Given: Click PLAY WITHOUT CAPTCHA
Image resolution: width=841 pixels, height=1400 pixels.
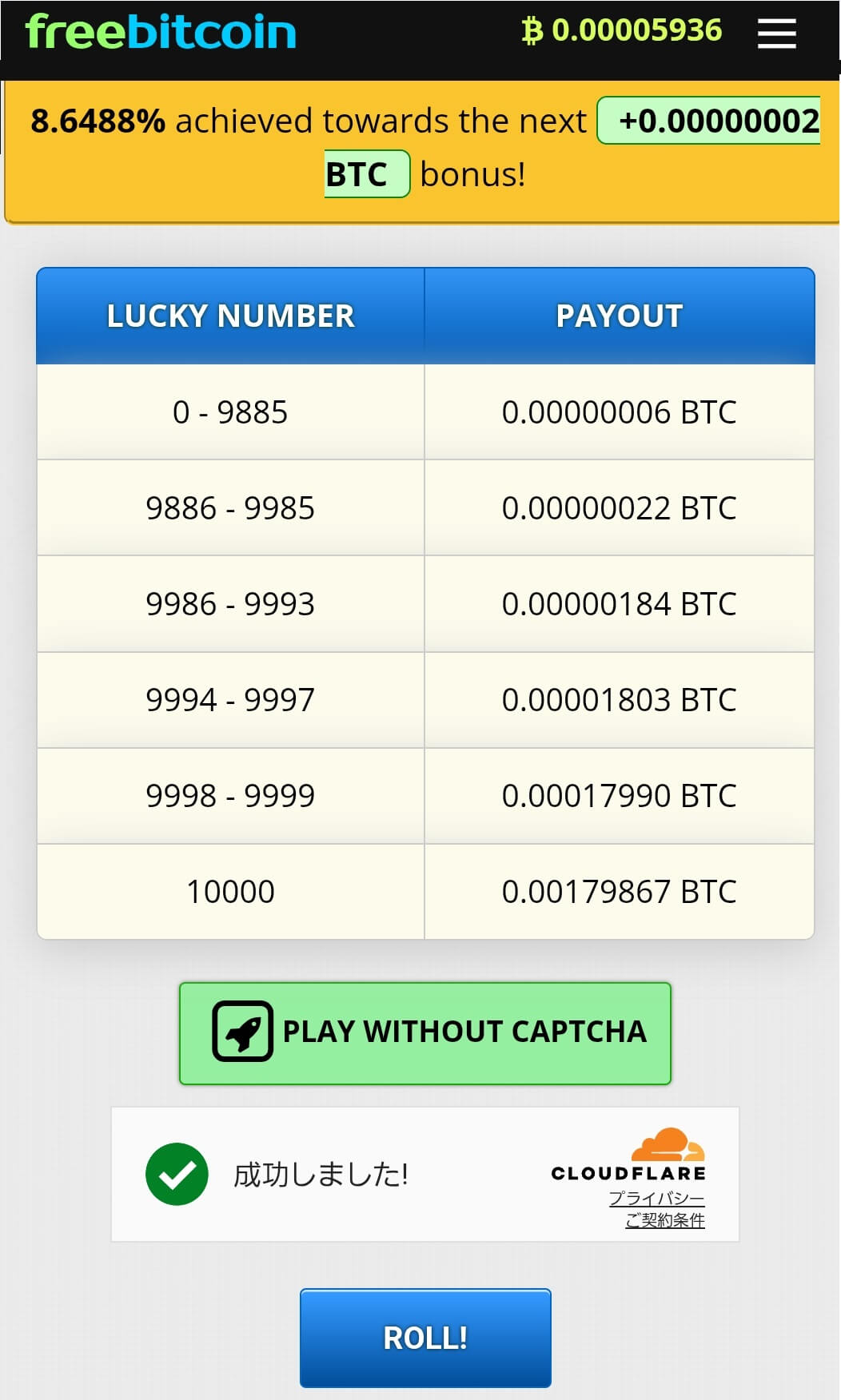Looking at the screenshot, I should 425,1032.
